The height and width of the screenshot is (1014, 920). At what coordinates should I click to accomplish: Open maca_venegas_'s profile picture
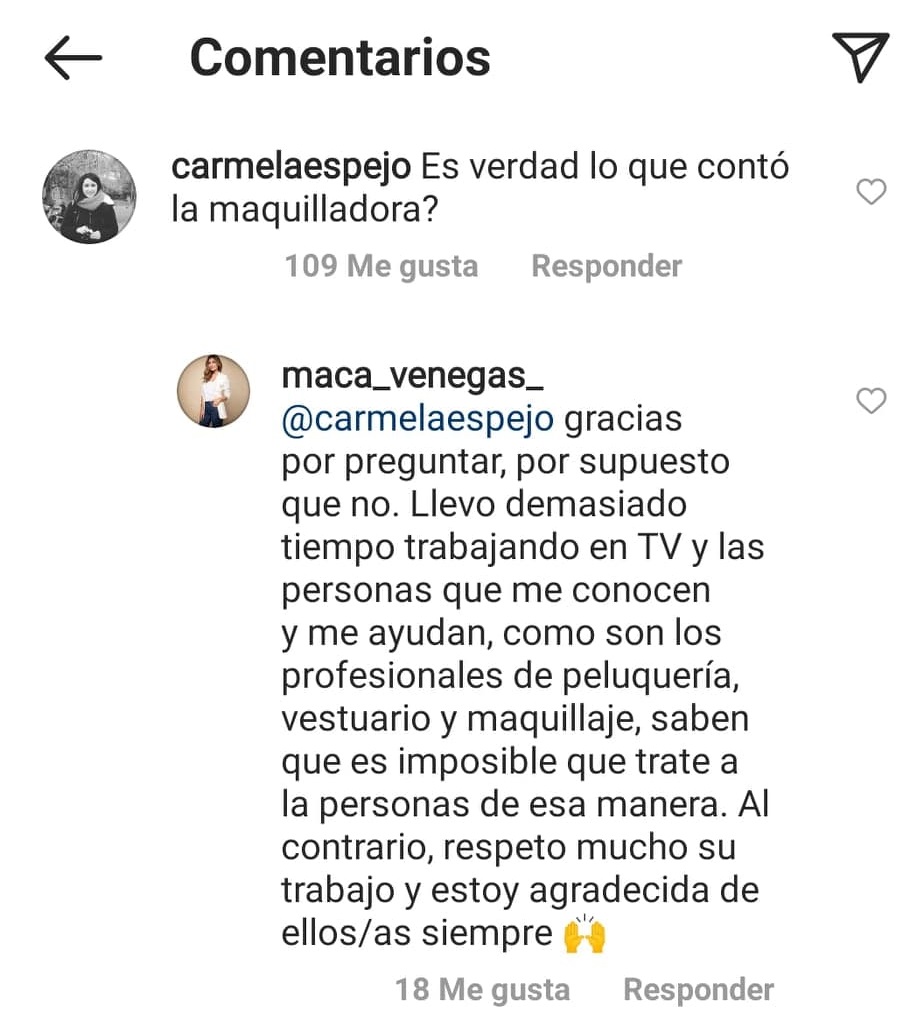214,392
